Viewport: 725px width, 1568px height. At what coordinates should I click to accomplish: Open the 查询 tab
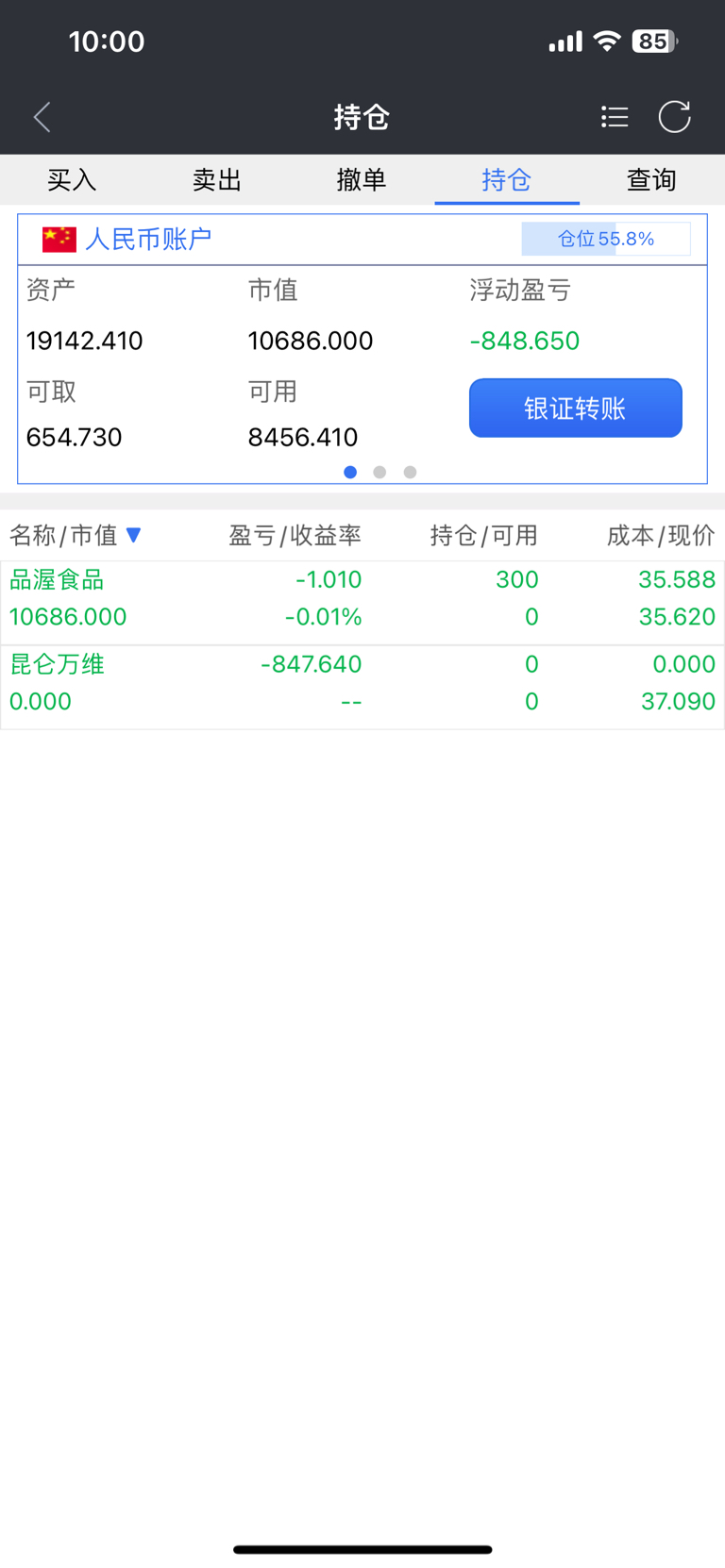(651, 180)
